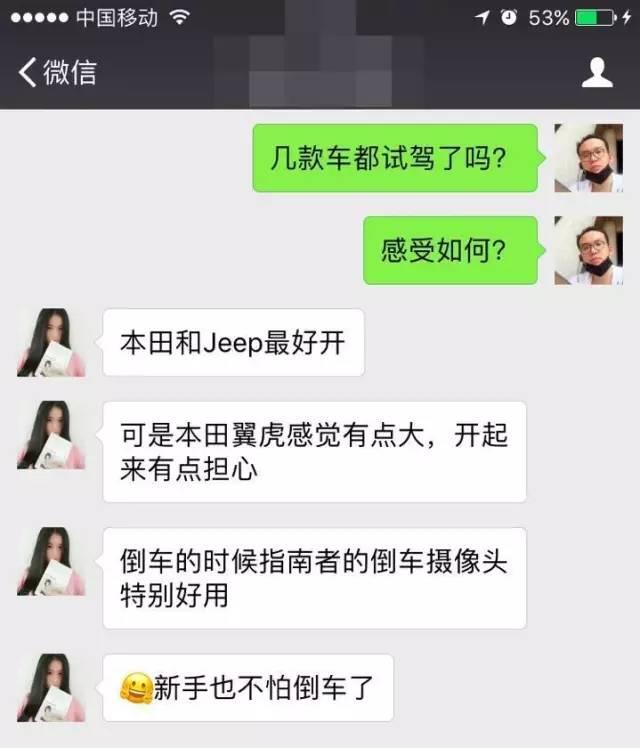Image resolution: width=640 pixels, height=748 pixels.
Task: Go back to the 微信 chat list
Action: 56,73
